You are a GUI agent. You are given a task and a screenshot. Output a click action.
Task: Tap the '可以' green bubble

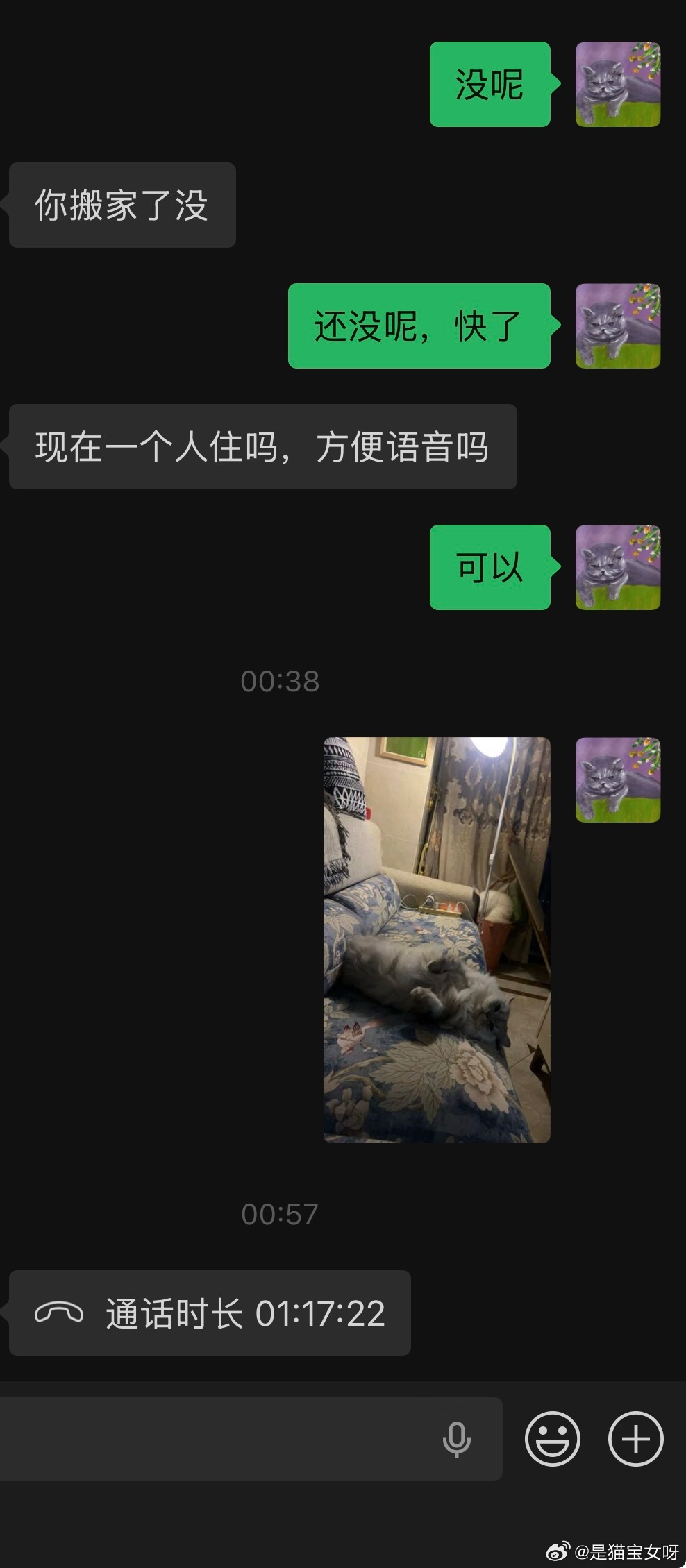490,569
